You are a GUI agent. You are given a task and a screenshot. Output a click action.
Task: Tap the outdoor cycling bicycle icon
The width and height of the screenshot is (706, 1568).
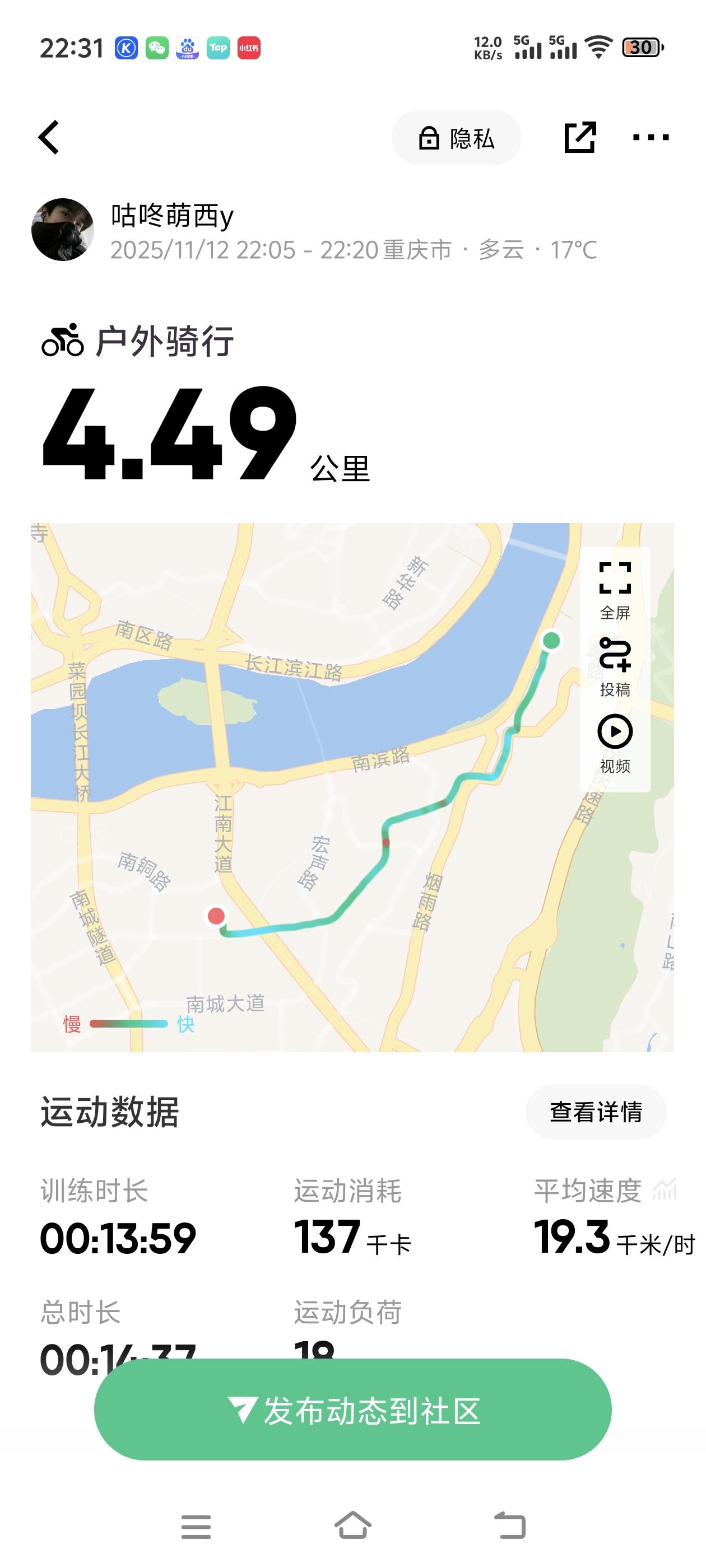point(63,341)
